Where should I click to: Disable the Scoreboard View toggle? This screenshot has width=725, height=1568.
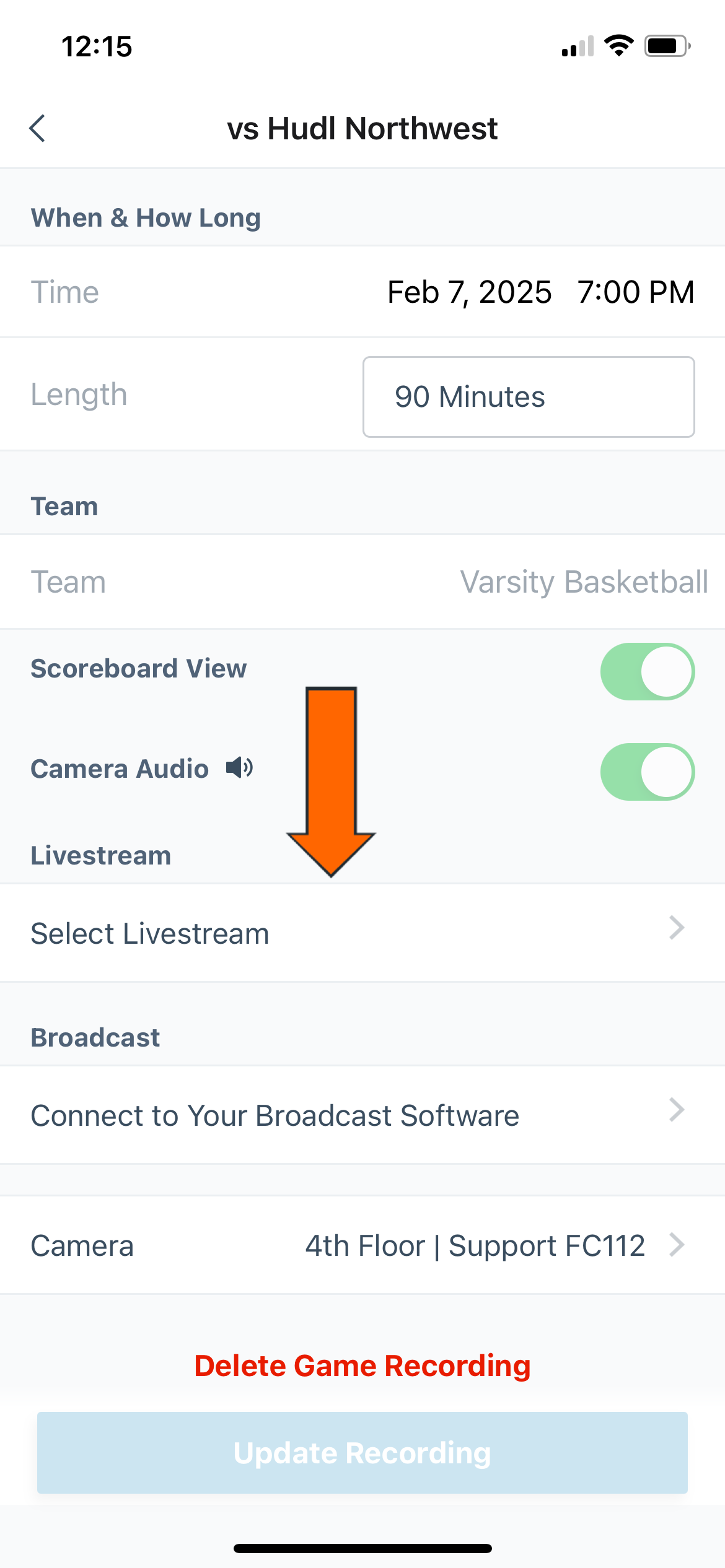[x=647, y=671]
